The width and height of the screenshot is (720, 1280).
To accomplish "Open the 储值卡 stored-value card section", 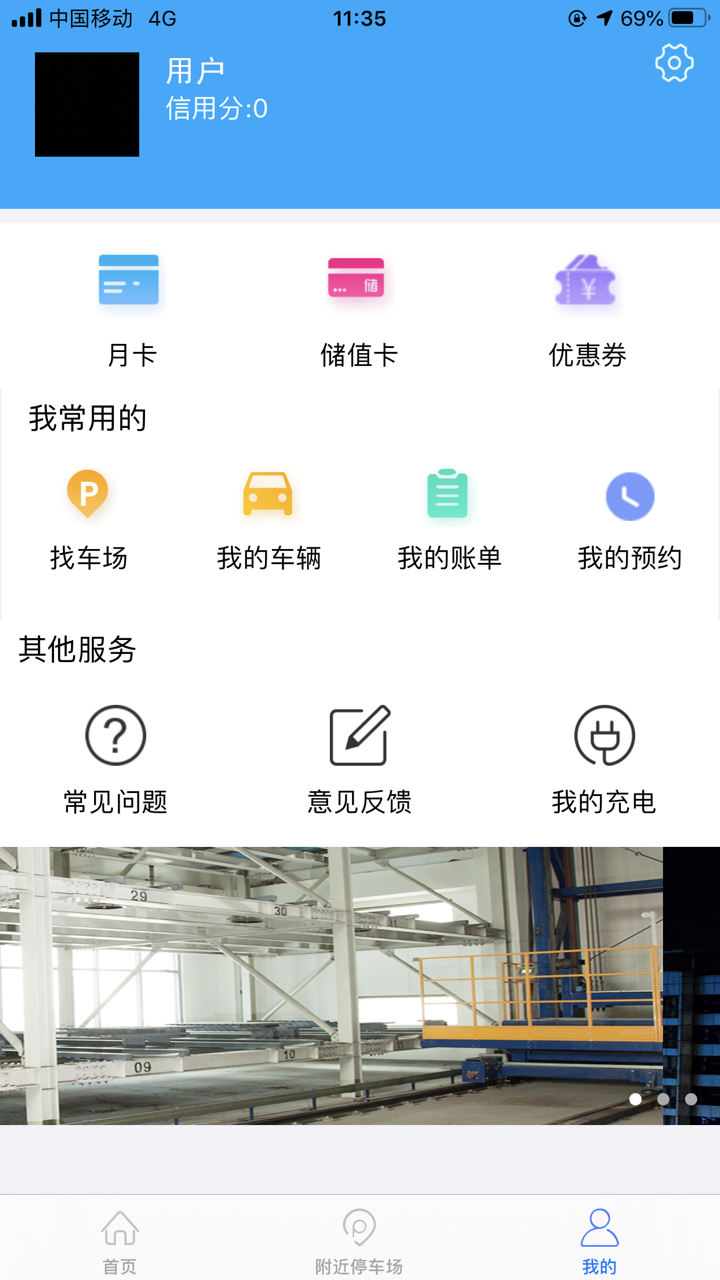I will pyautogui.click(x=358, y=300).
